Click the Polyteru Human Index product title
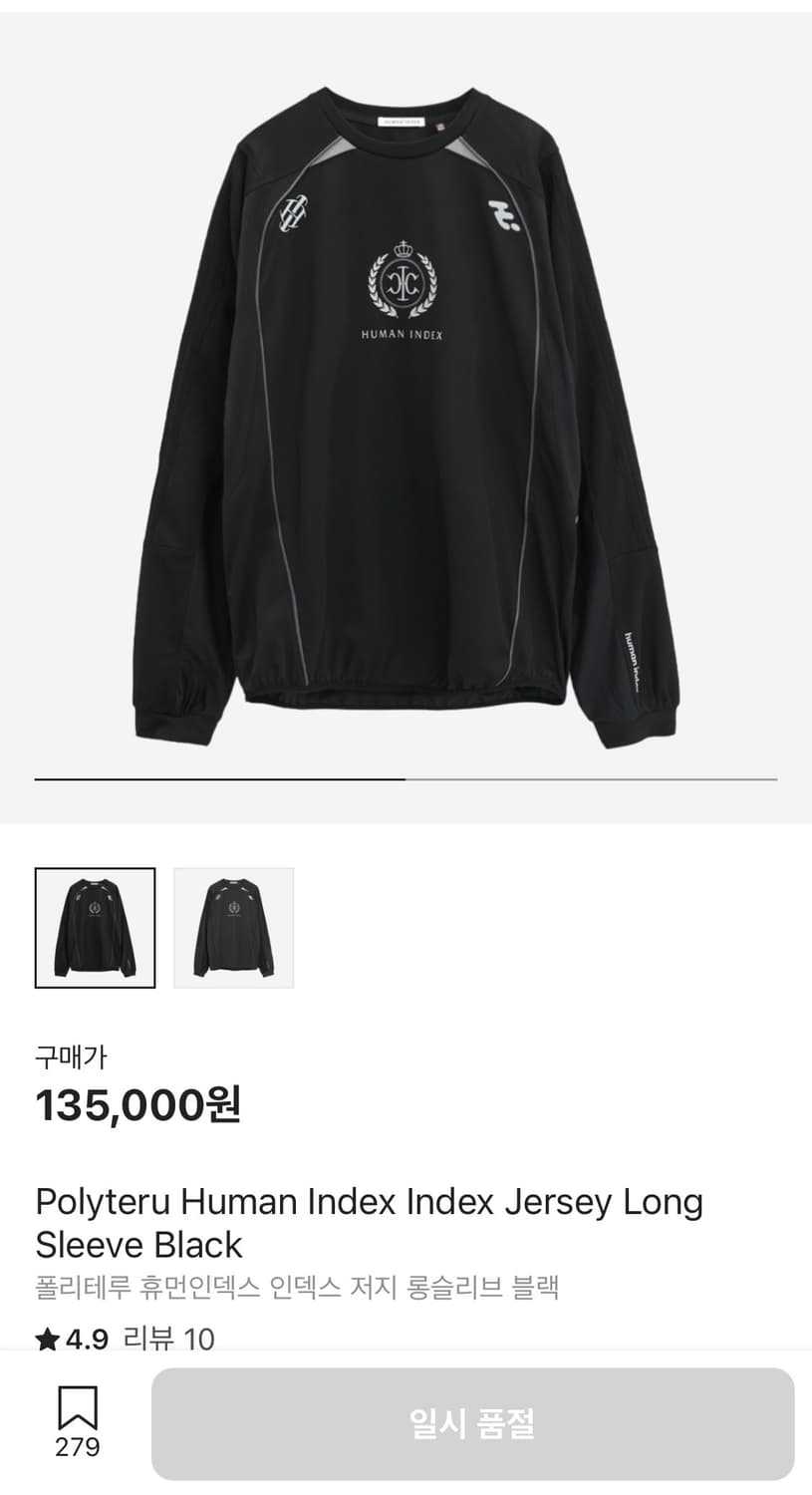The height and width of the screenshot is (1495, 812). [x=369, y=1223]
